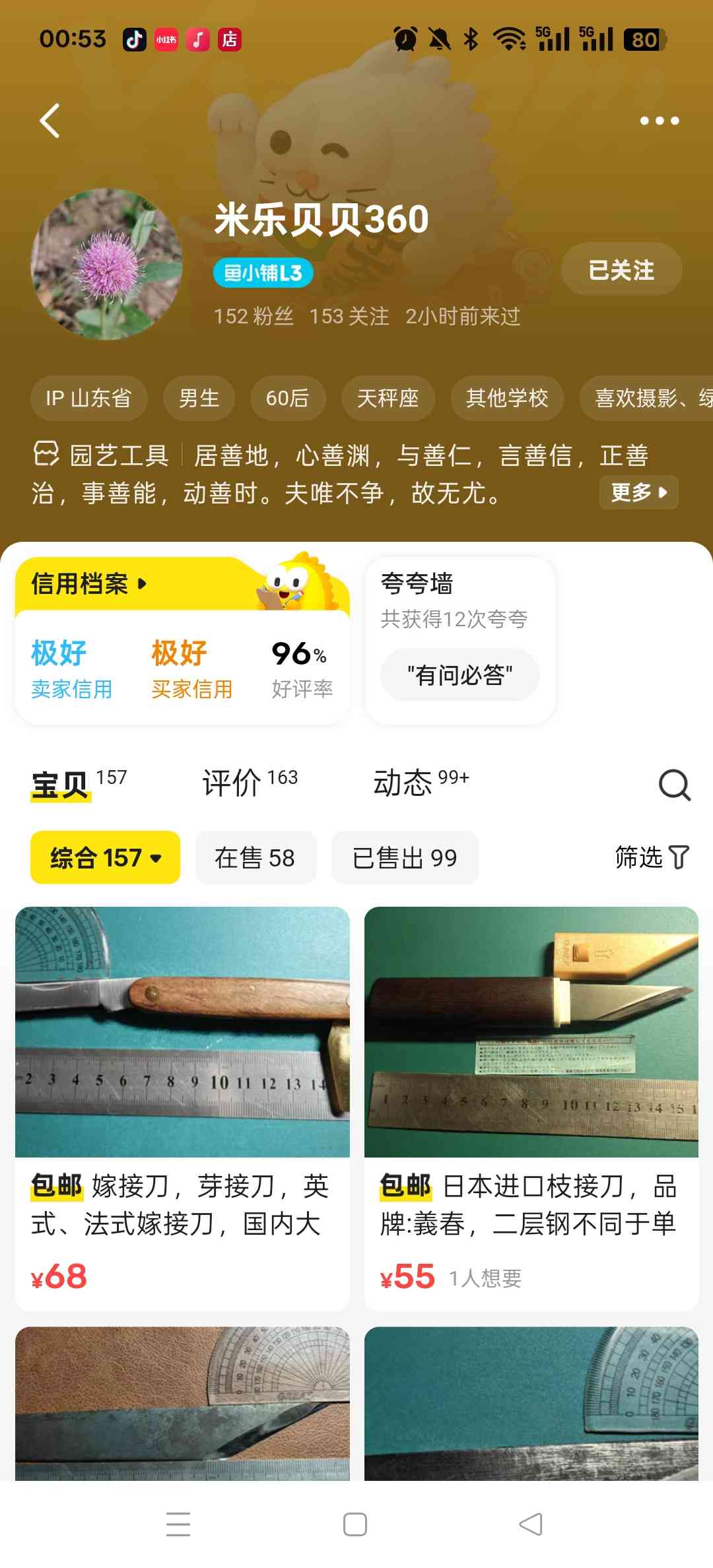
Task: Filter by 在售 58 items
Action: click(x=255, y=857)
